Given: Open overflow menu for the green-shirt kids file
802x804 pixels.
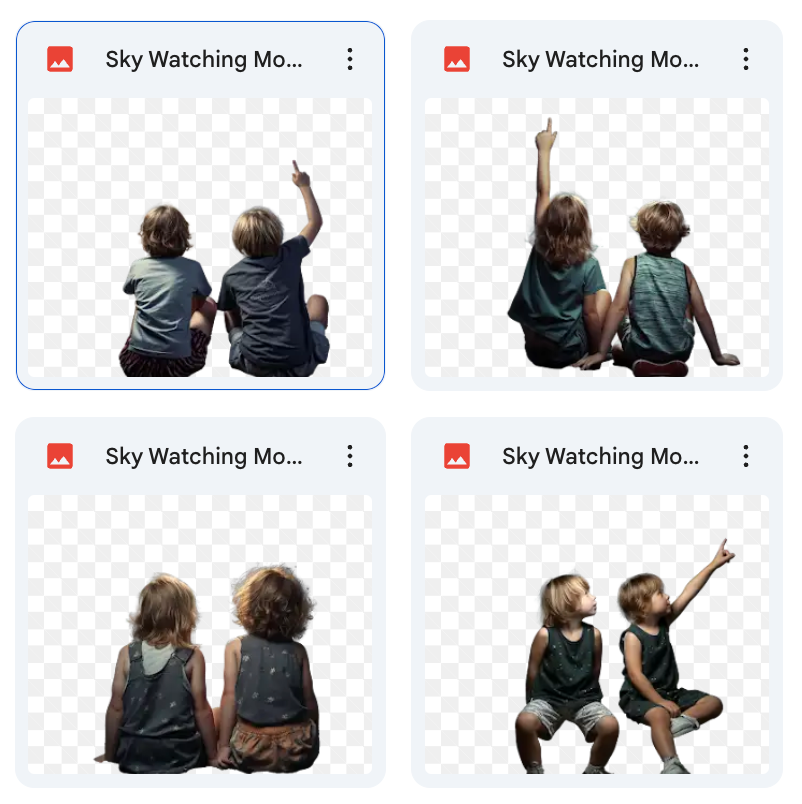Looking at the screenshot, I should pos(746,59).
